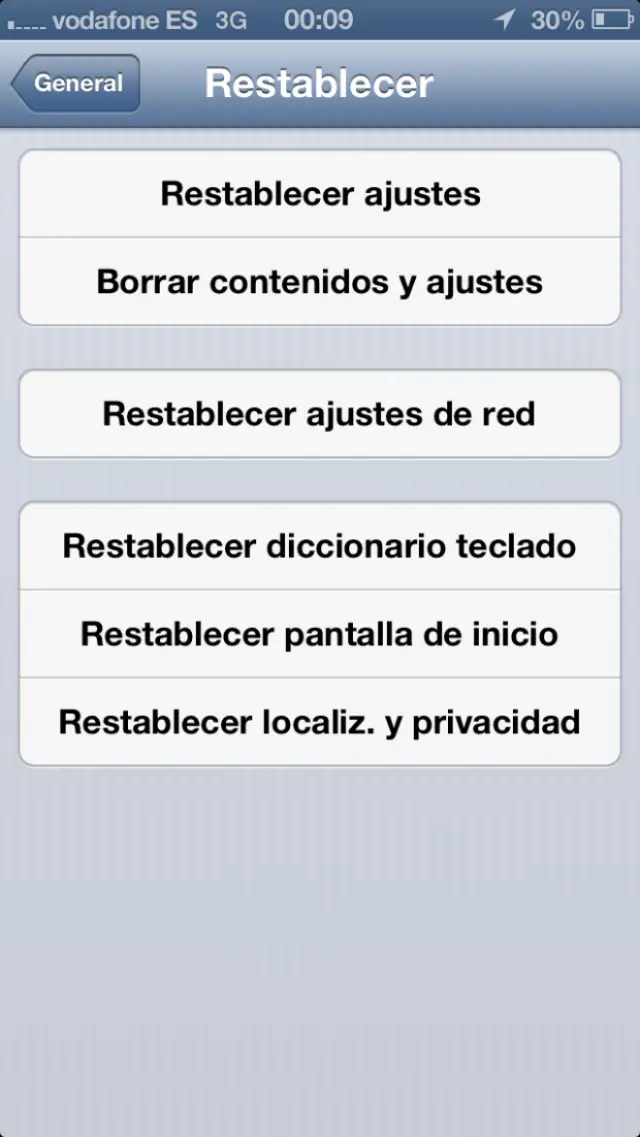The image size is (640, 1137).
Task: Reset keyboard dictionary via Restablecer diccionario teclado
Action: coord(320,546)
